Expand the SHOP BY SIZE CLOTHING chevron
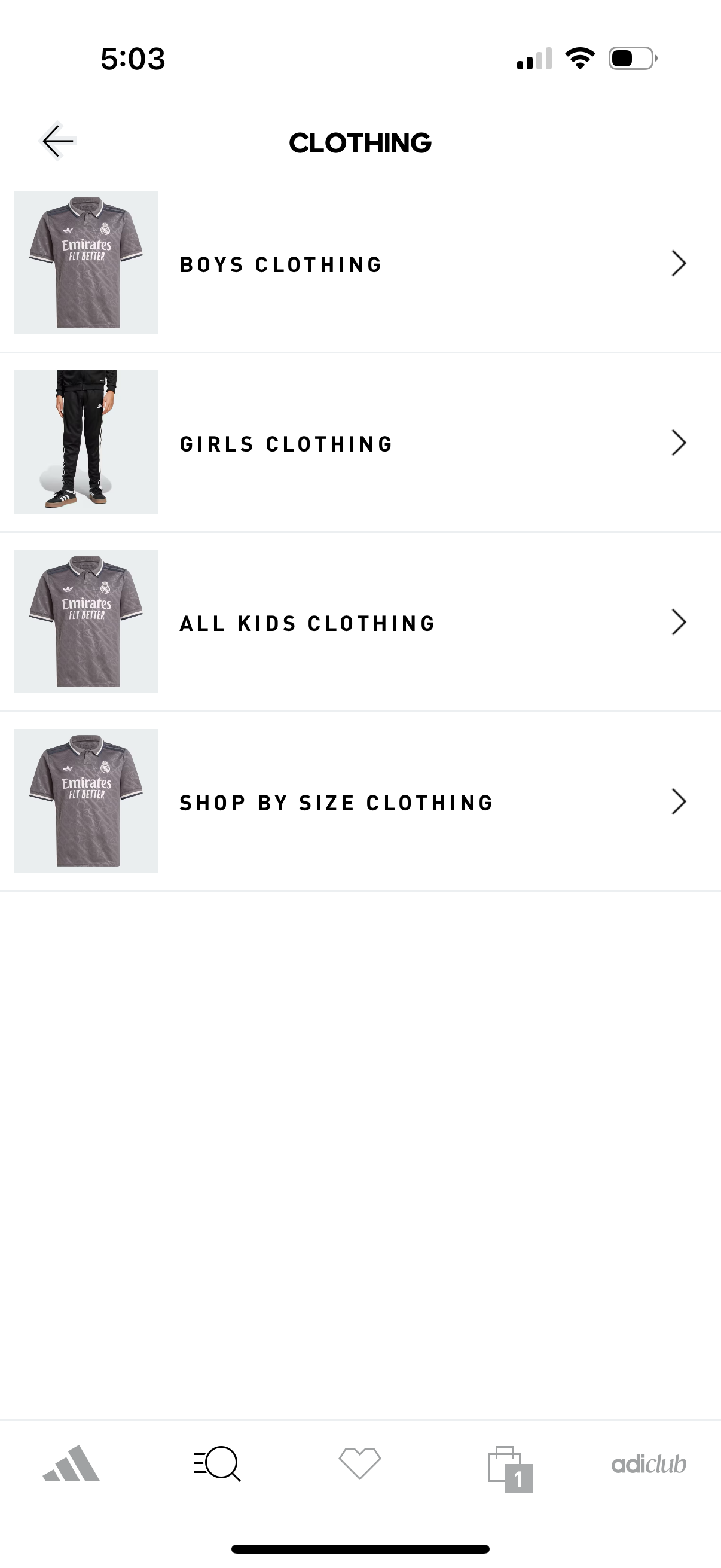This screenshot has width=721, height=1568. [680, 802]
